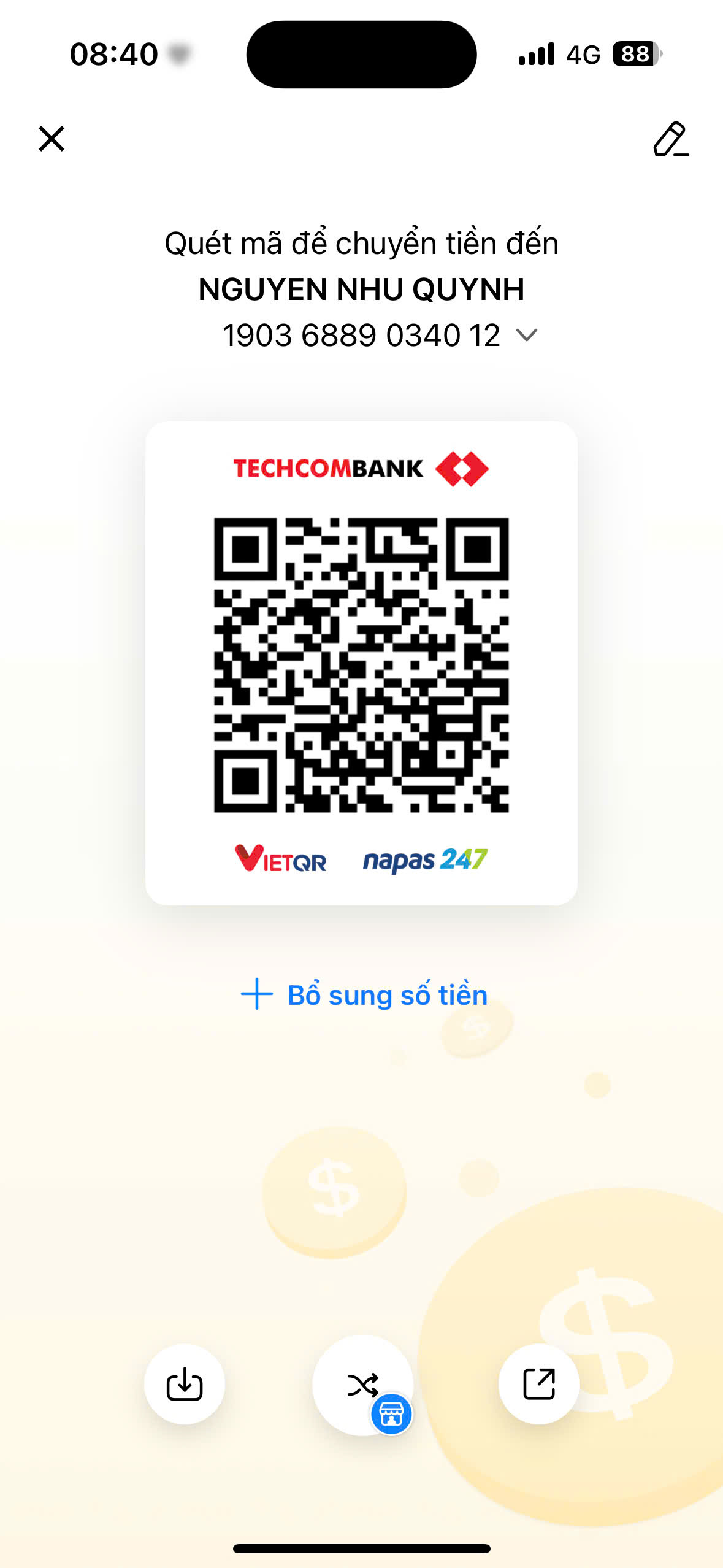This screenshot has height=1568, width=723.
Task: Close the QR code screen
Action: [x=52, y=139]
